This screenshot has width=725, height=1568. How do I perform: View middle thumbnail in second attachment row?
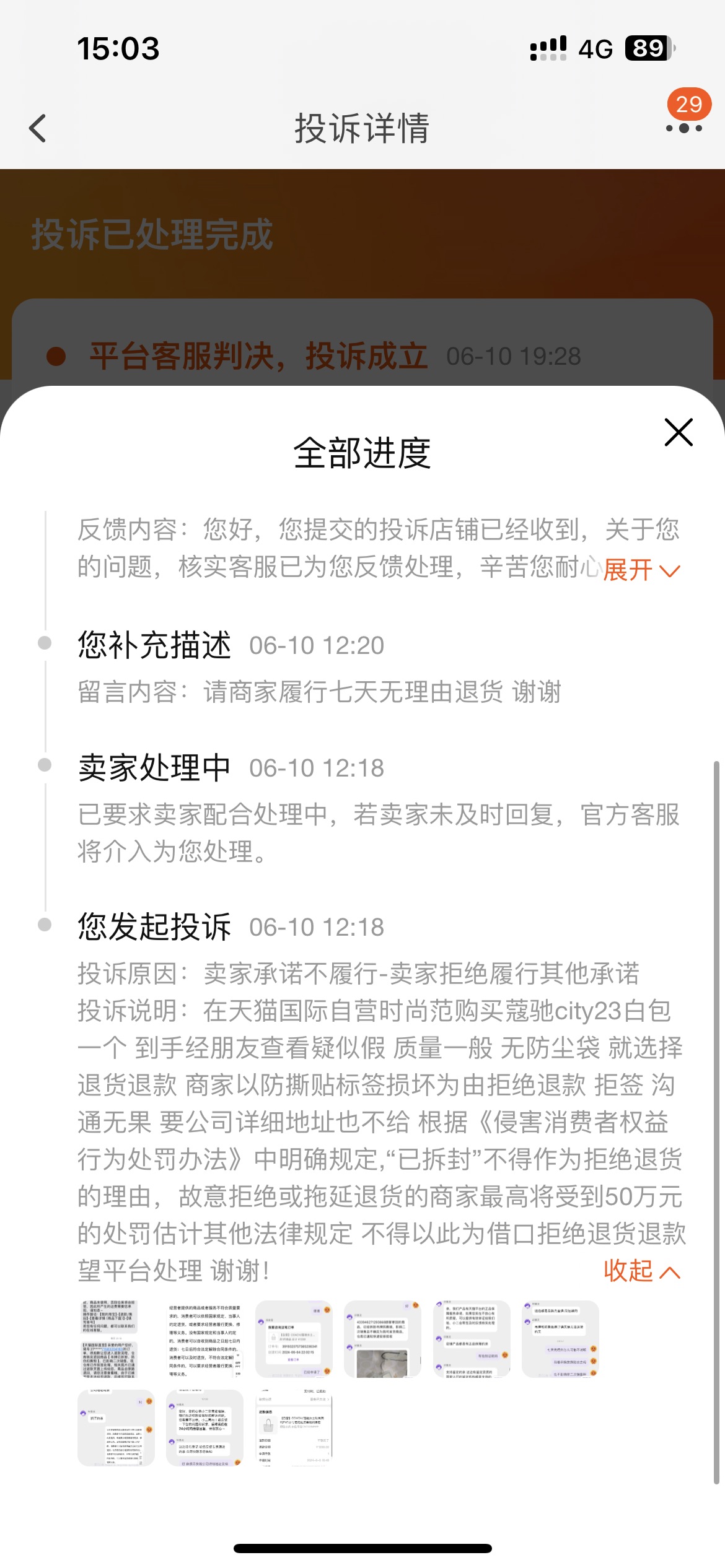(204, 1427)
